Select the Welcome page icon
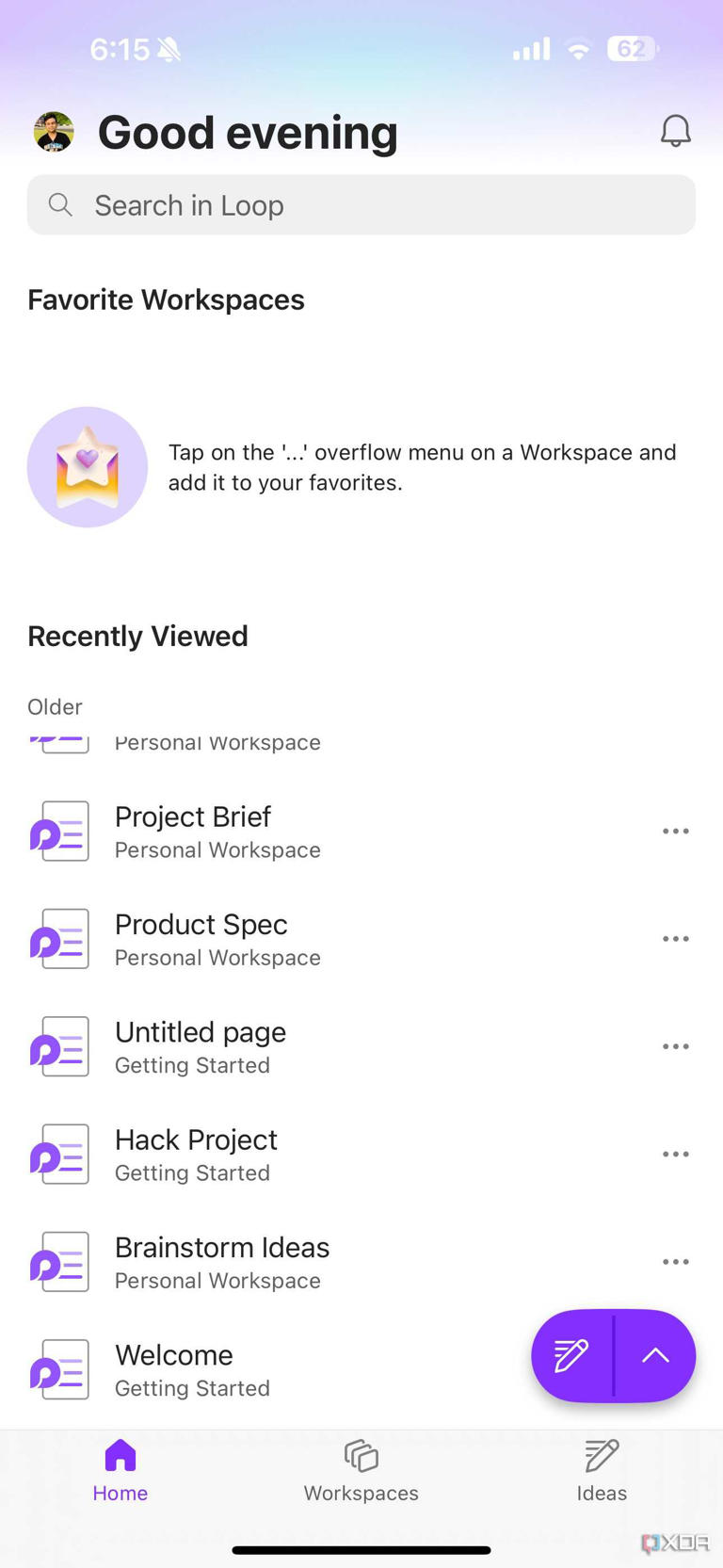723x1568 pixels. (x=59, y=1369)
